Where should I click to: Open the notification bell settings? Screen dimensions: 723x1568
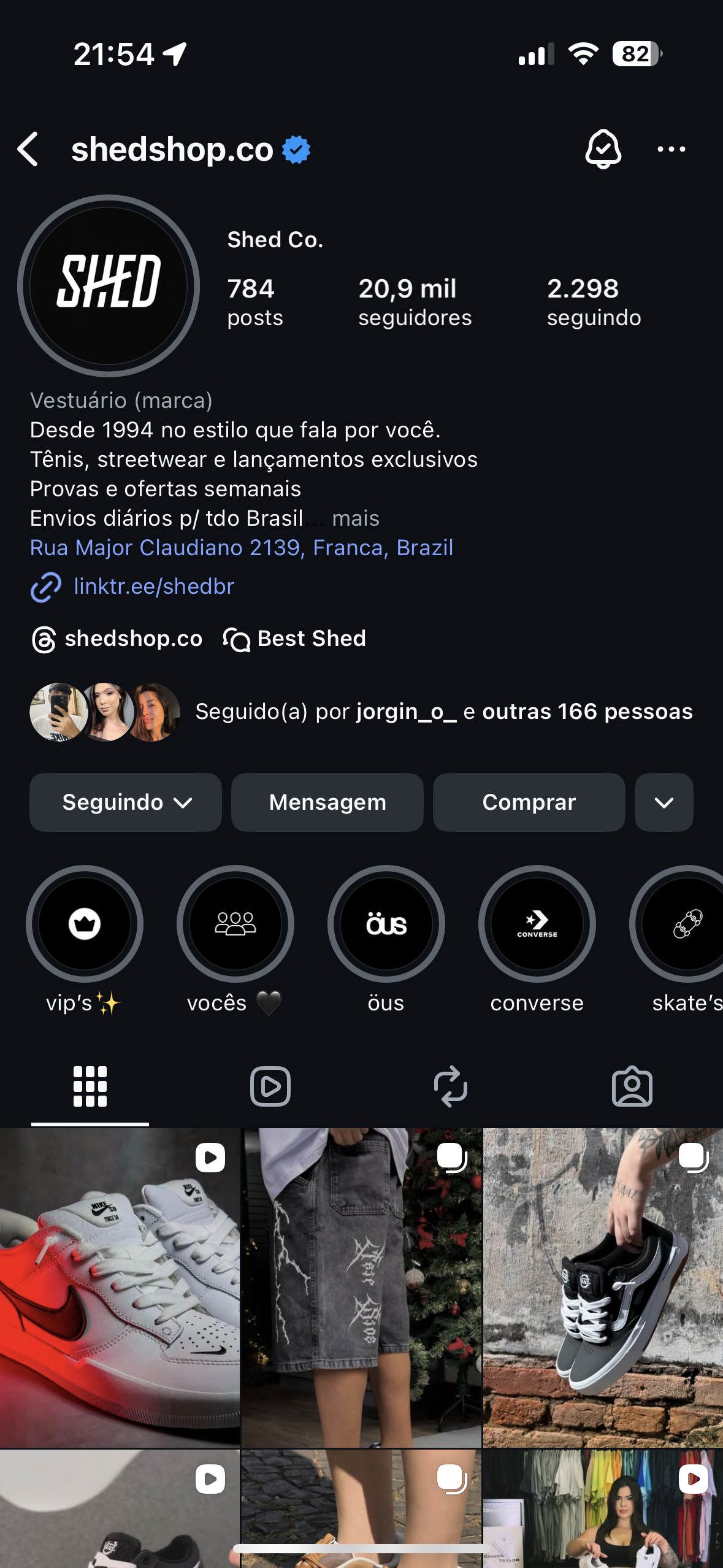[603, 149]
